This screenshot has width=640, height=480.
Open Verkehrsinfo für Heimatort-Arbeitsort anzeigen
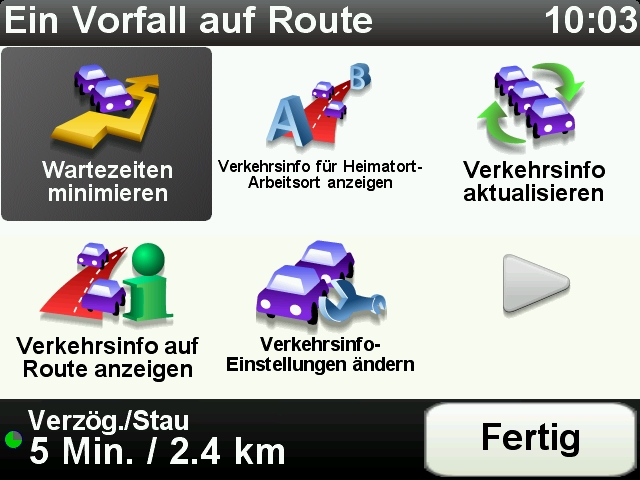click(x=320, y=133)
